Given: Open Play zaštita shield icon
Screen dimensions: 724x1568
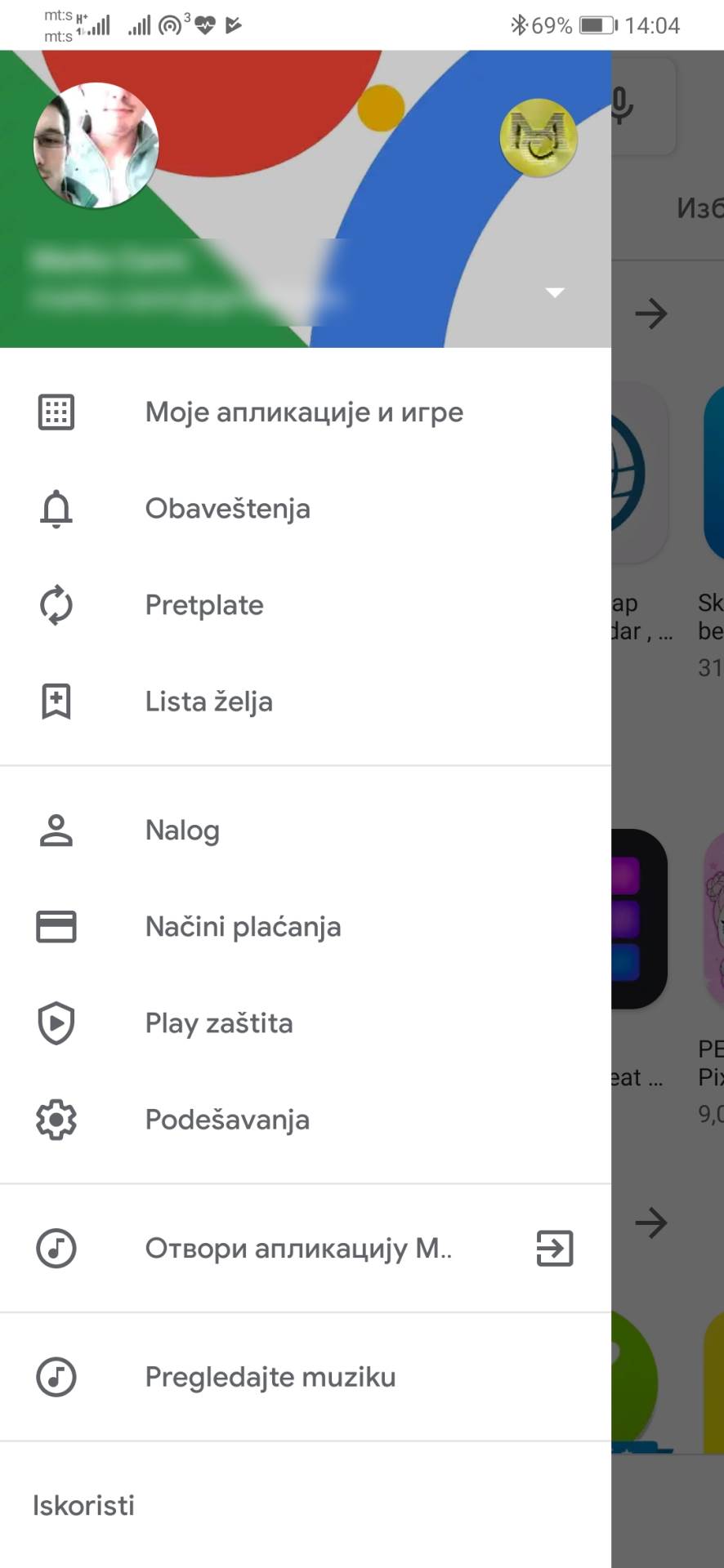Looking at the screenshot, I should pos(56,1022).
